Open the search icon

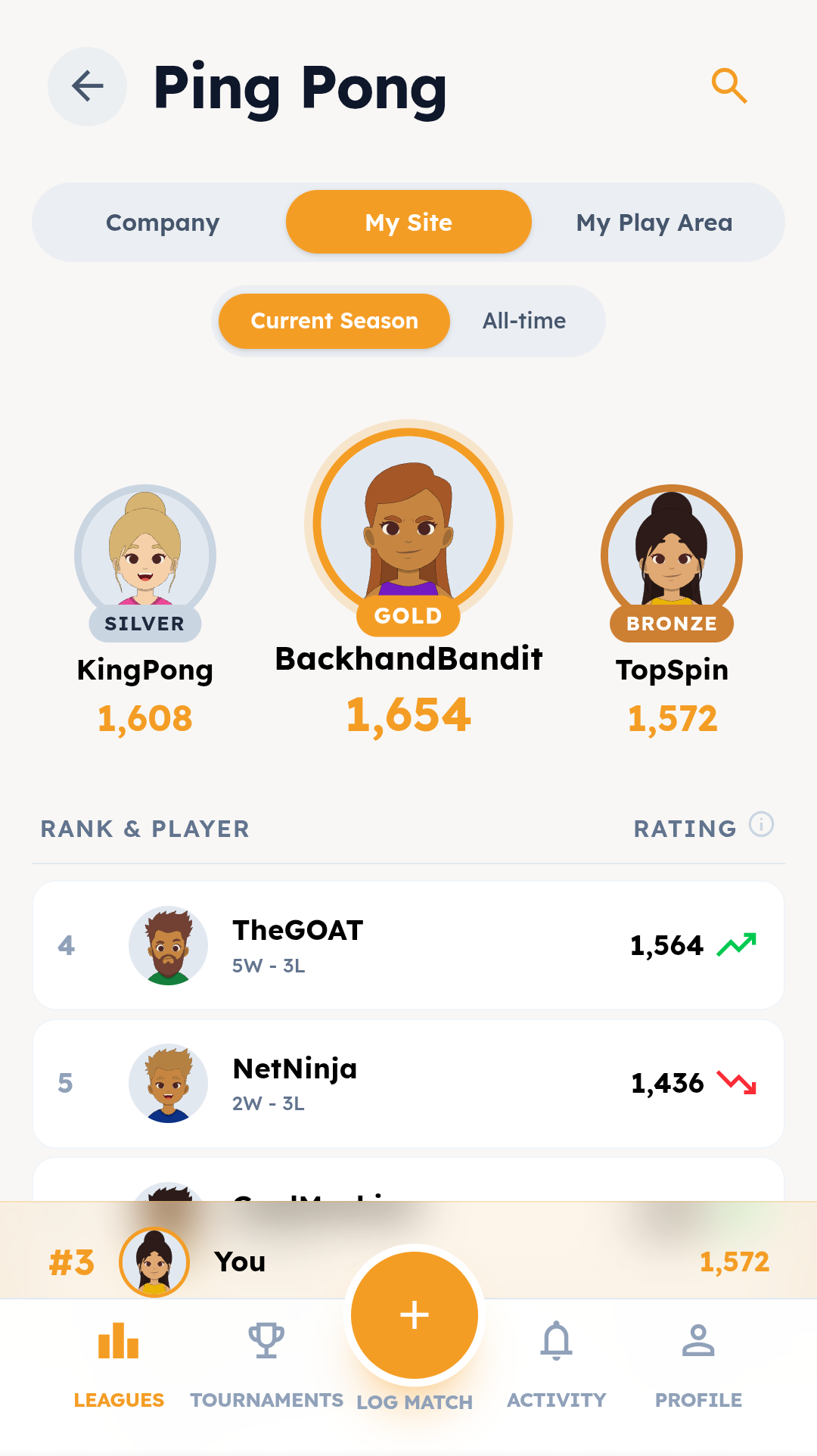coord(728,86)
